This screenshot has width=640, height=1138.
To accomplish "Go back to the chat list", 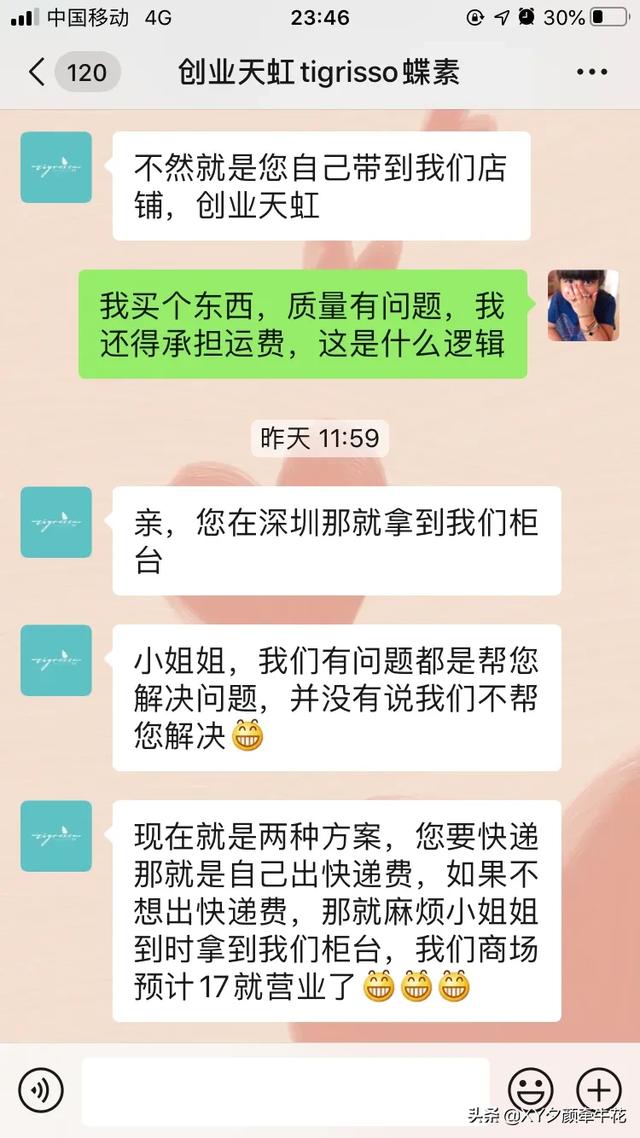I will pyautogui.click(x=38, y=72).
